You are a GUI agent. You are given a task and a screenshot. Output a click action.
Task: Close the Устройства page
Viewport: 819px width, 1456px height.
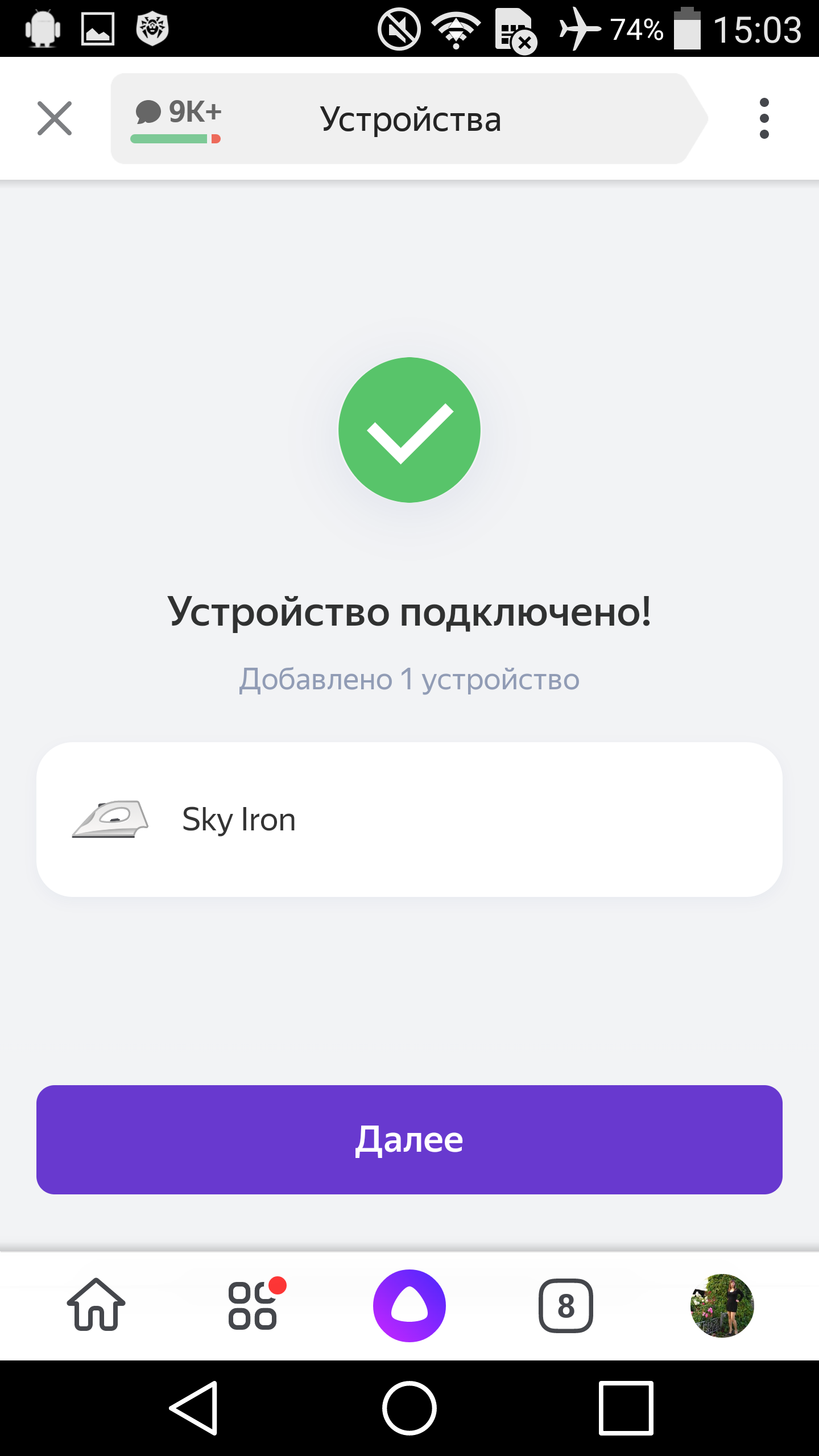[55, 118]
